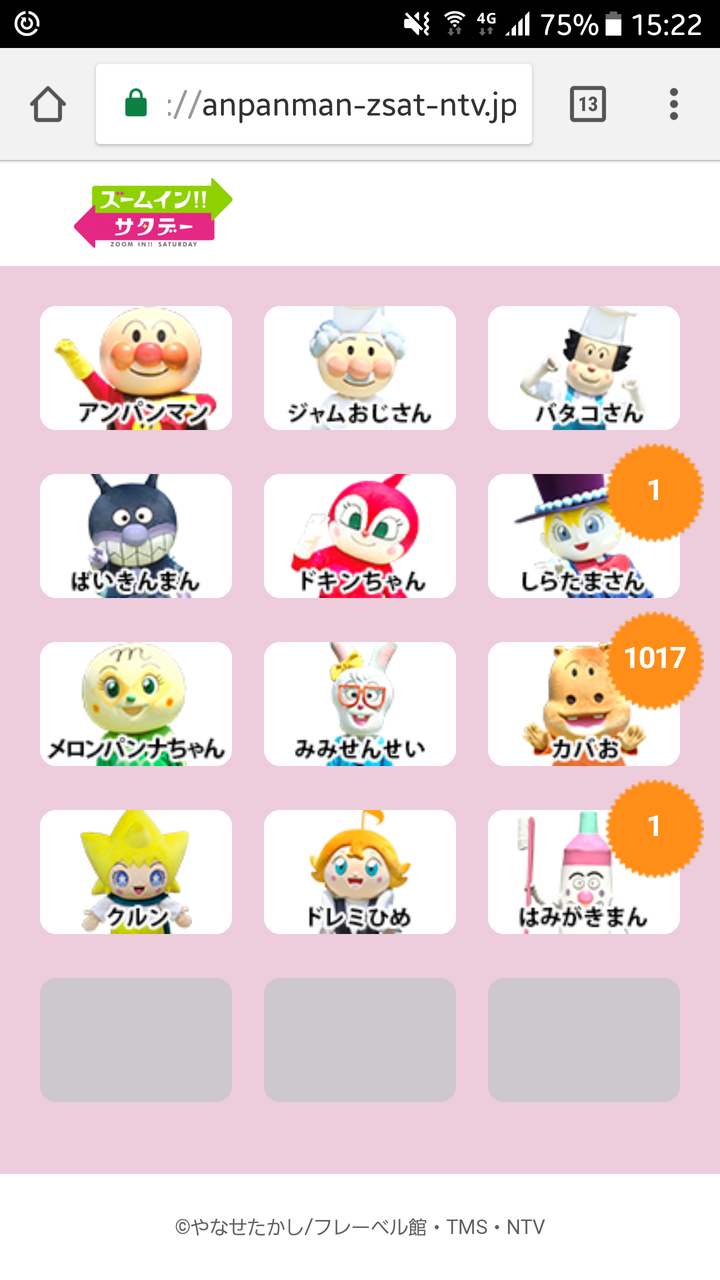Tap the URL field to edit the address
Screen dimensions: 720x1280
(340, 102)
